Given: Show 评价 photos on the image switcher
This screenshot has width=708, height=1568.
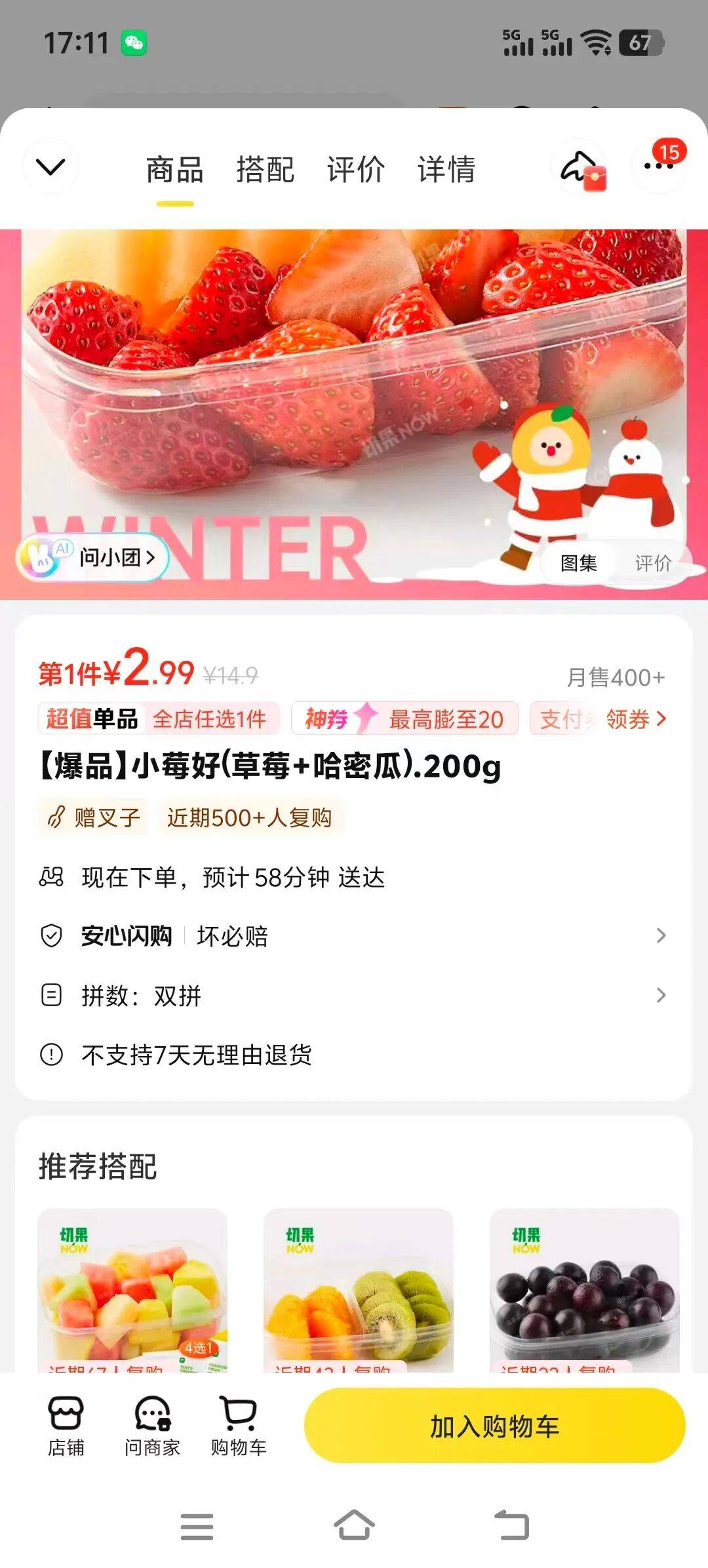Looking at the screenshot, I should (x=652, y=562).
